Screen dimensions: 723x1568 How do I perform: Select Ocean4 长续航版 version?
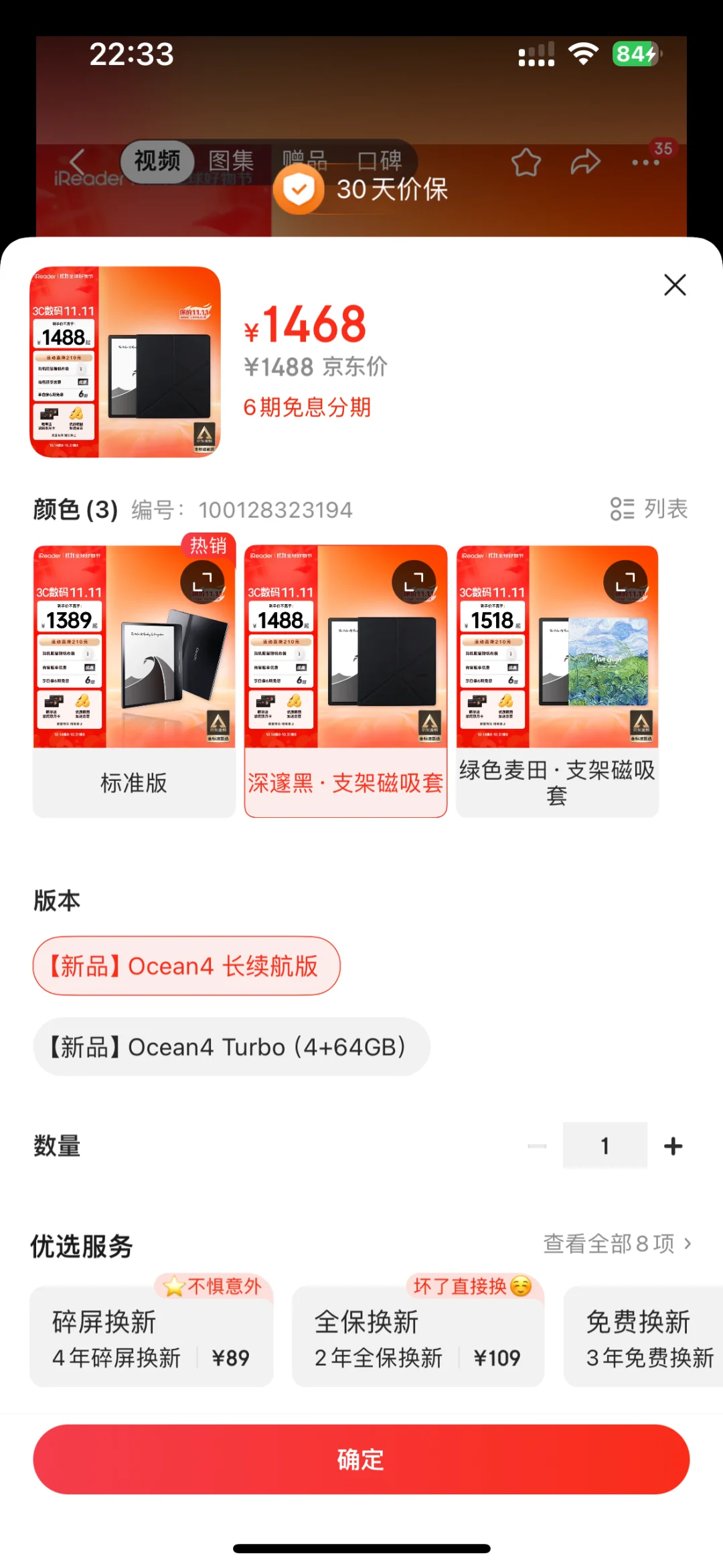(187, 966)
